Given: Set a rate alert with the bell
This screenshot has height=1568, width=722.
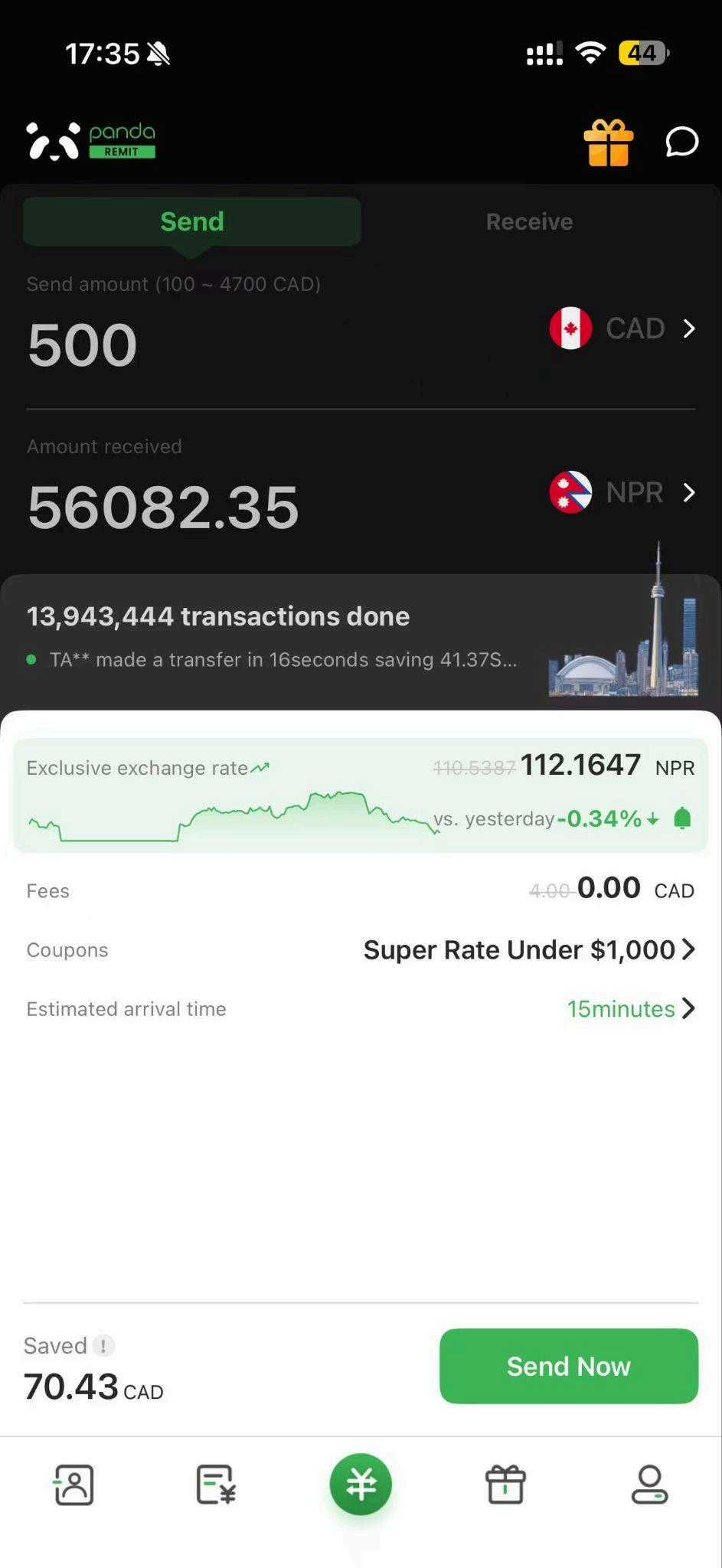Looking at the screenshot, I should pyautogui.click(x=682, y=818).
